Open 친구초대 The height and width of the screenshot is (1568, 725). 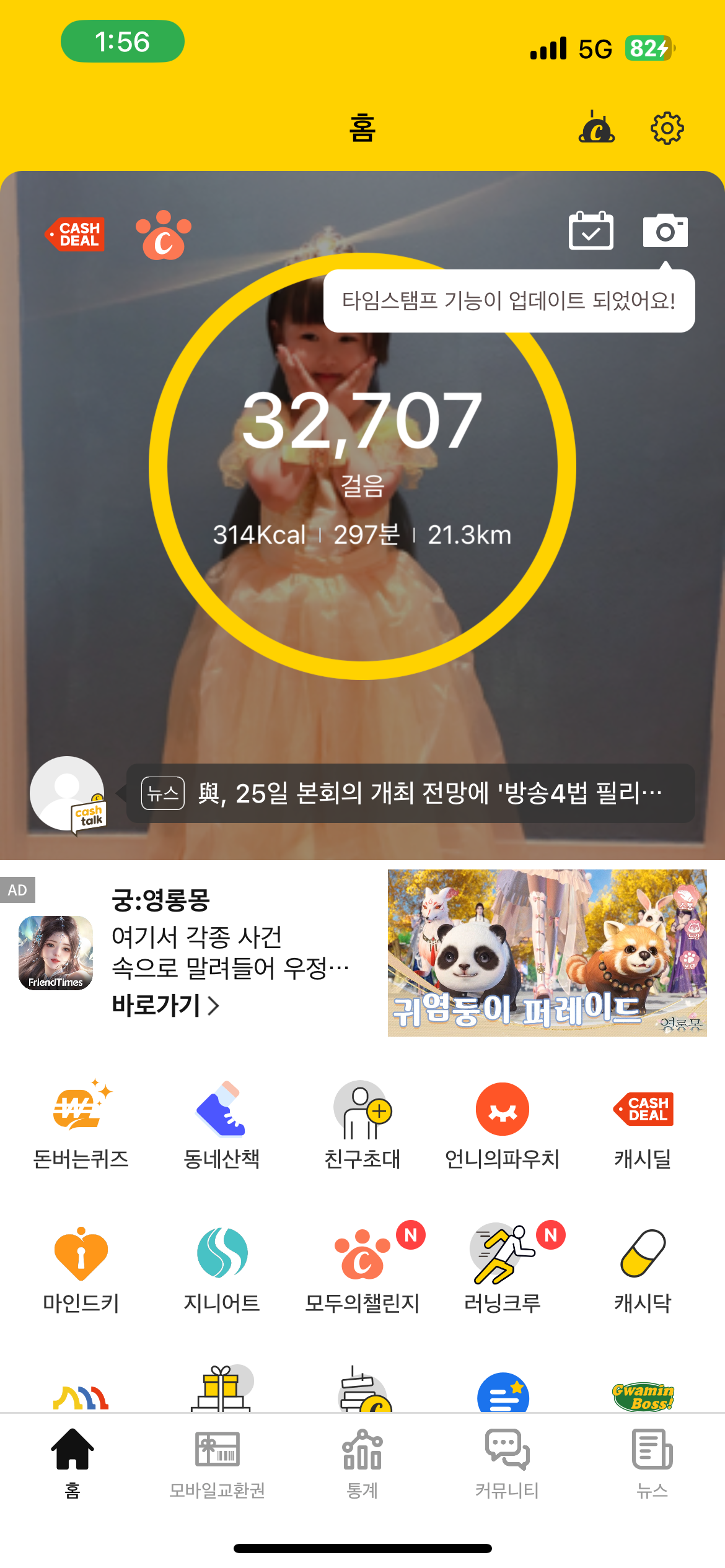pyautogui.click(x=362, y=1124)
